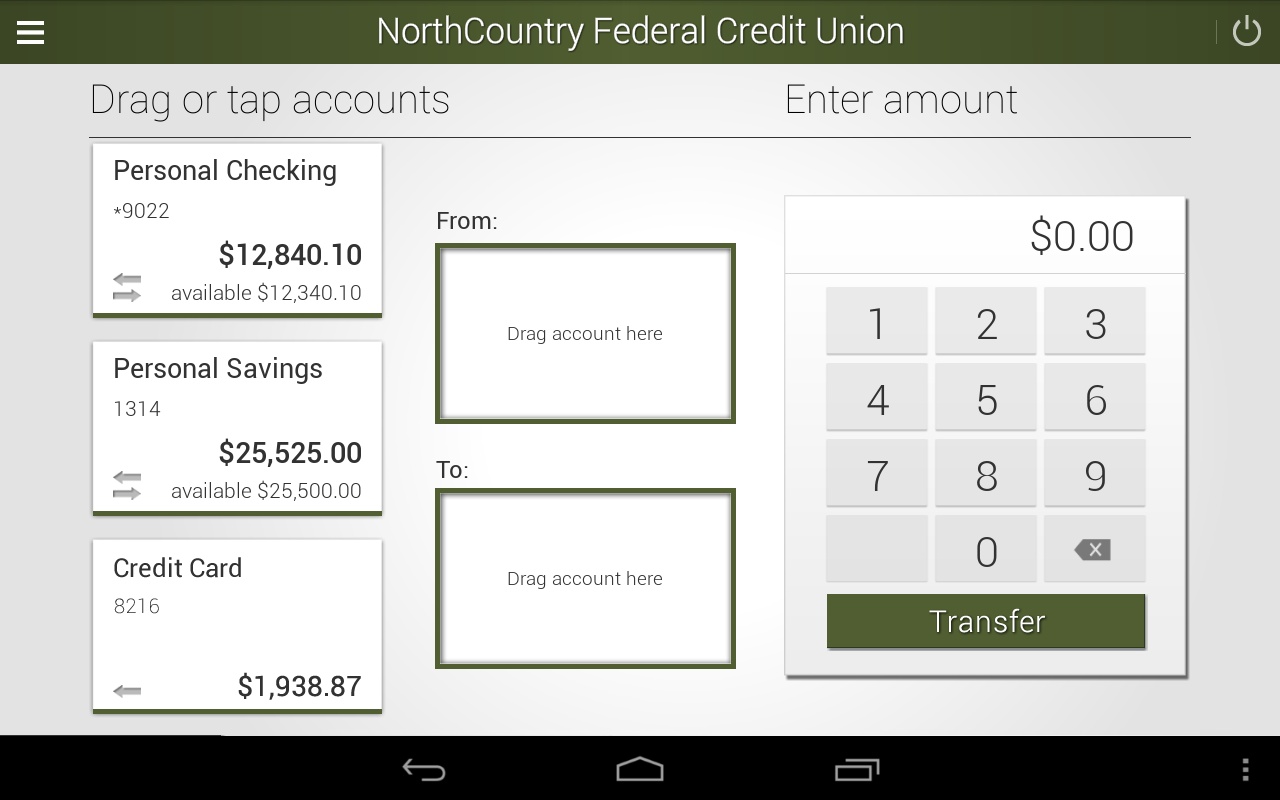Image resolution: width=1280 pixels, height=800 pixels.
Task: Enter digit 7 on the keypad
Action: 877,474
